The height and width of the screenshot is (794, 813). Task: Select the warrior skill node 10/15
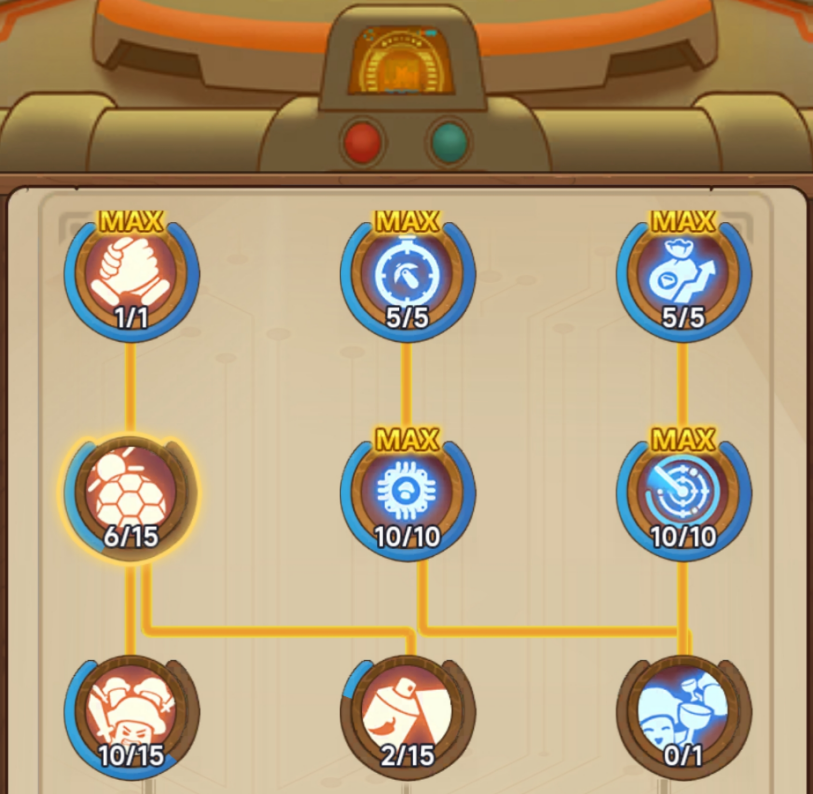click(x=131, y=712)
